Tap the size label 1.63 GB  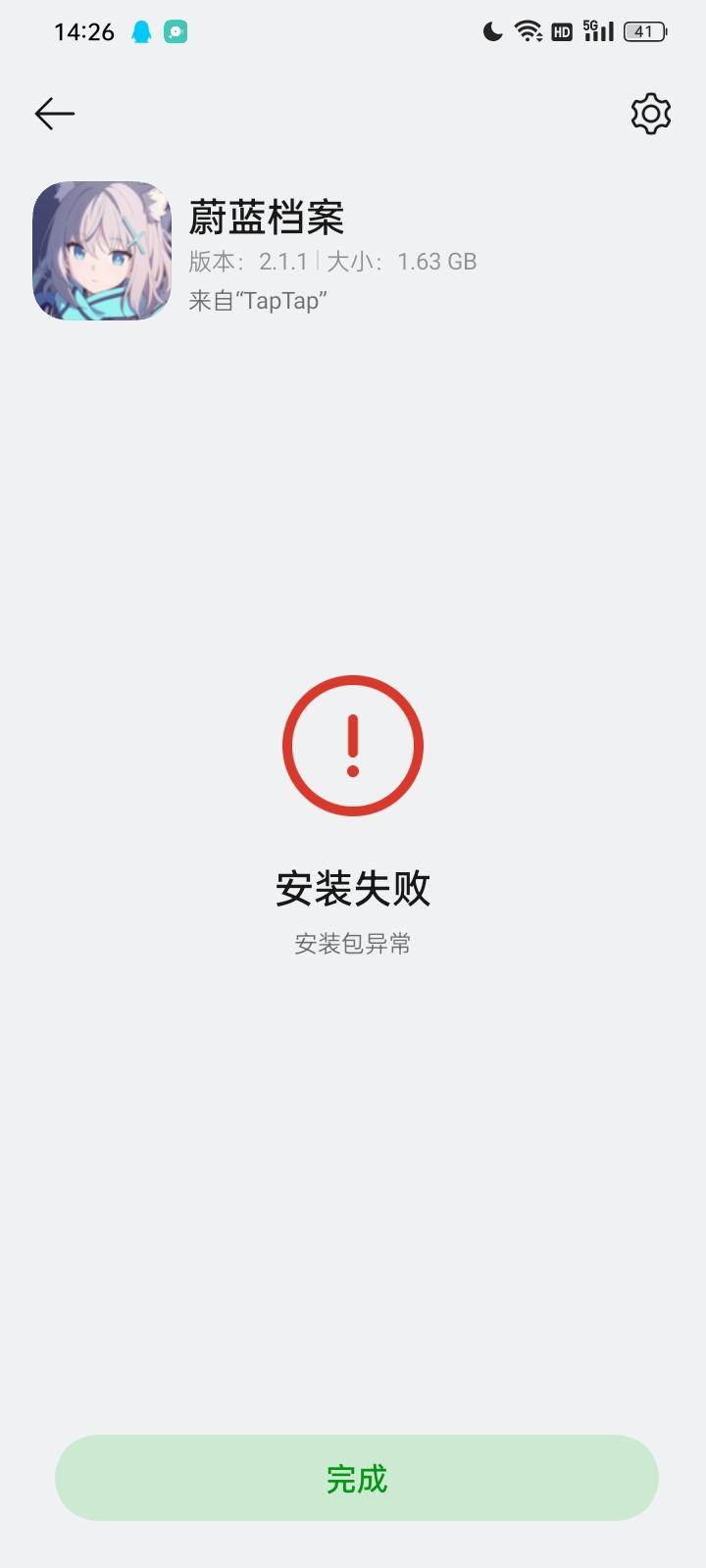coord(436,262)
